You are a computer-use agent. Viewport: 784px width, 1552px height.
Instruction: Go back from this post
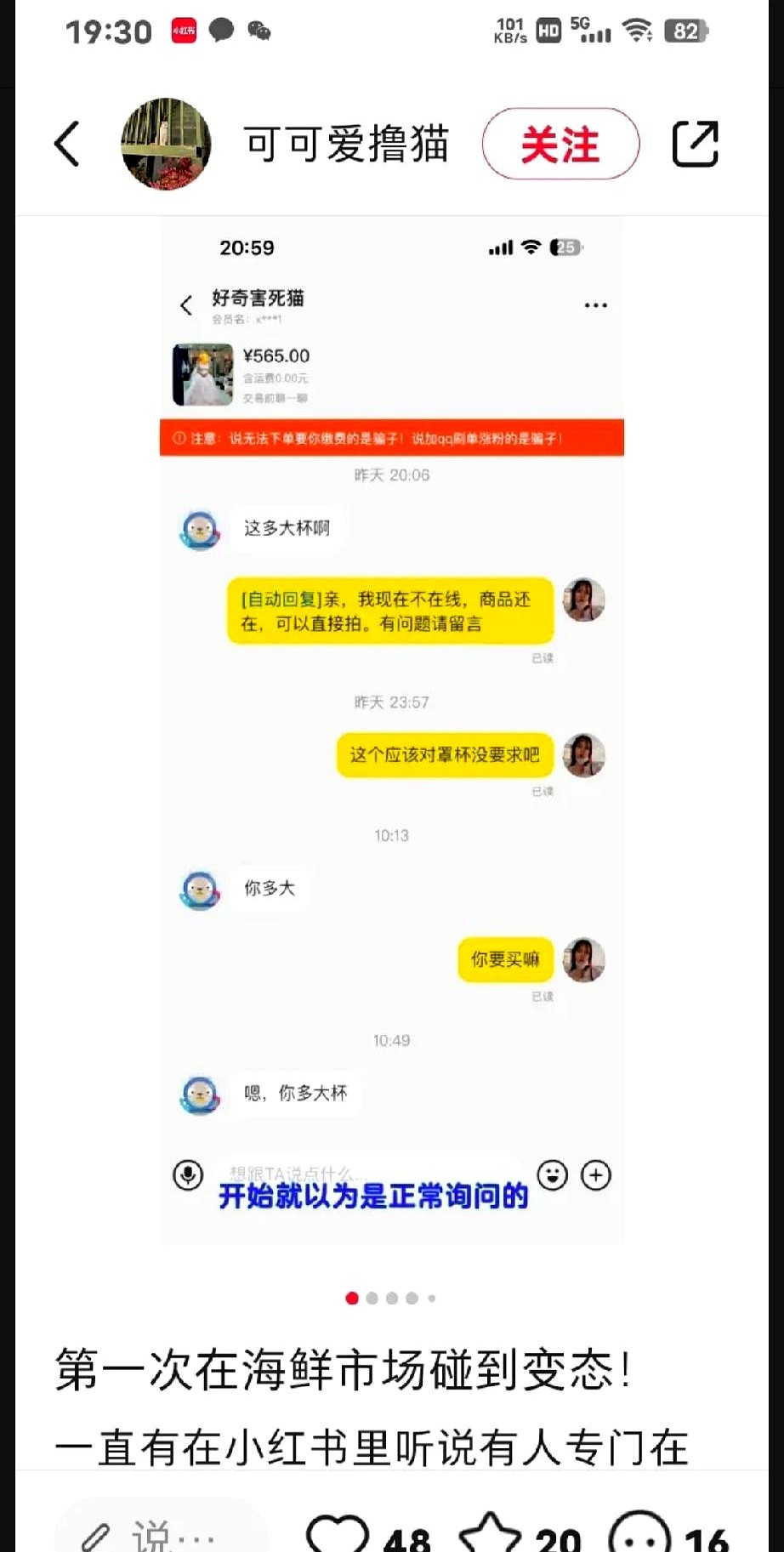pos(67,144)
